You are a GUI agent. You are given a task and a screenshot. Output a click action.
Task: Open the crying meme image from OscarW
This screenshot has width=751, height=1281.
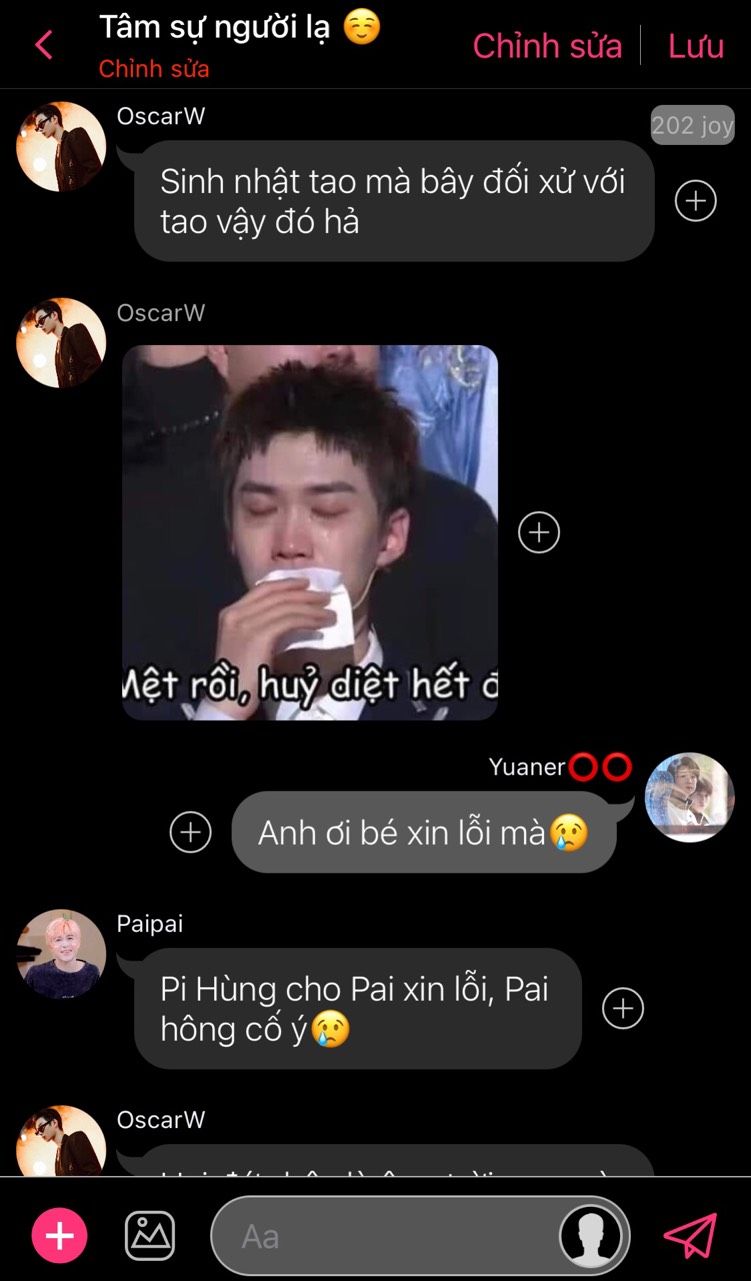[310, 532]
